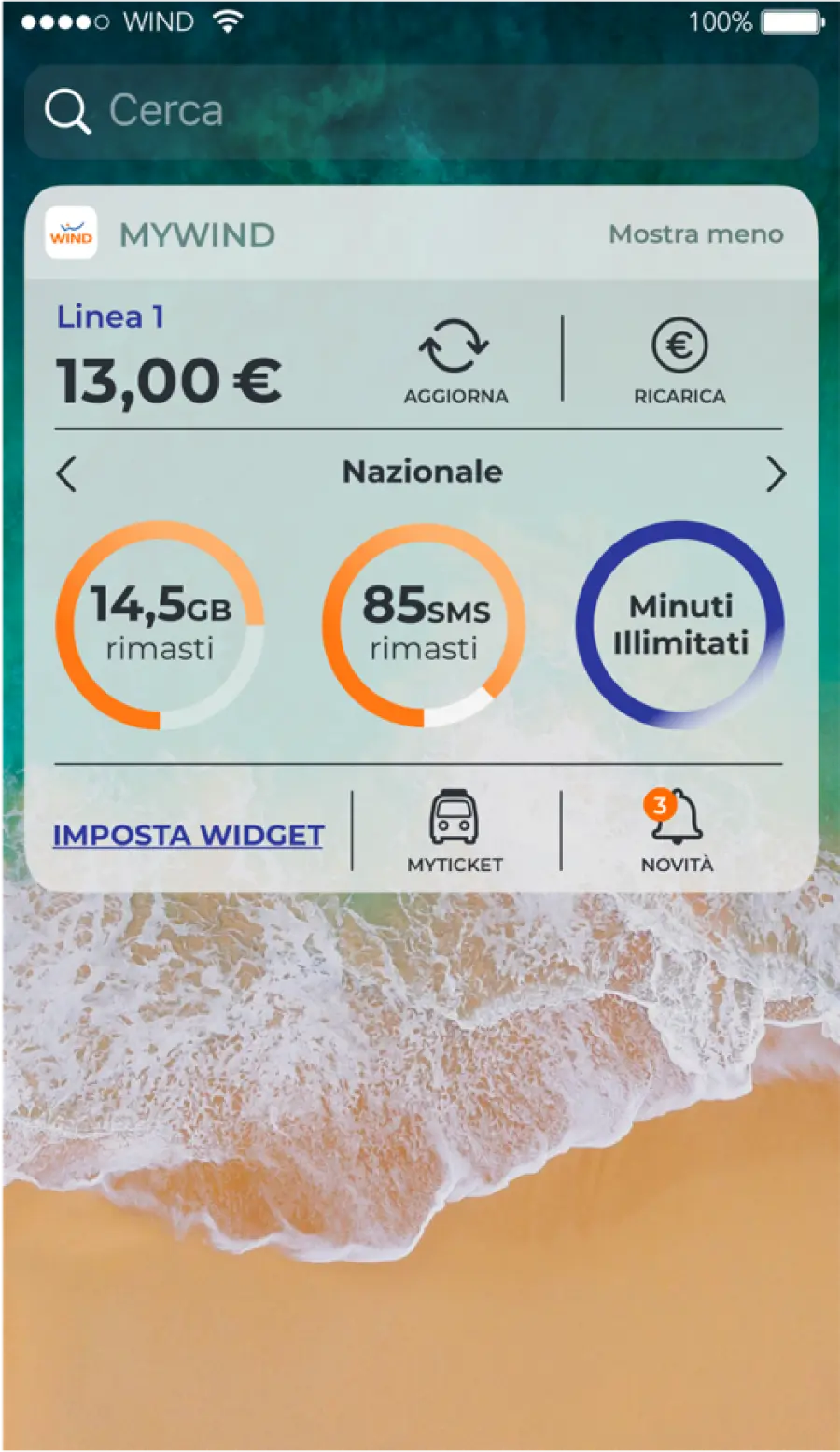The image size is (840, 1452).
Task: Select the Nazionale section header
Action: [x=422, y=472]
